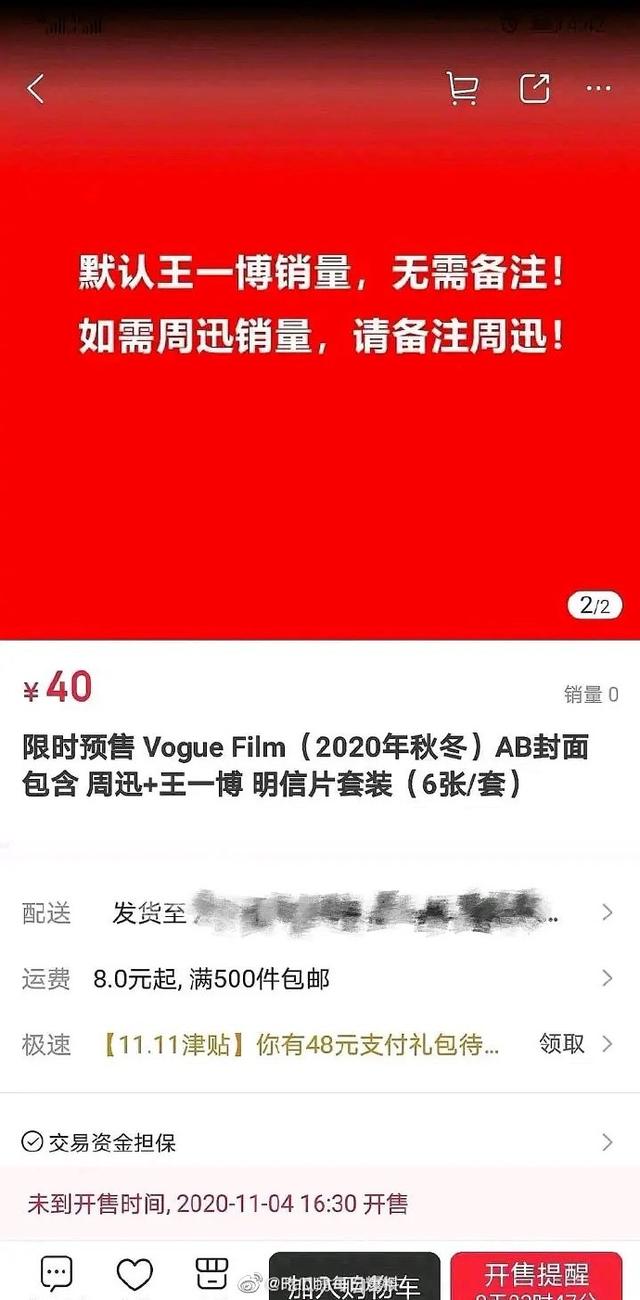Image resolution: width=640 pixels, height=1300 pixels.
Task: Visit the shop via the store icon
Action: pos(211,1274)
